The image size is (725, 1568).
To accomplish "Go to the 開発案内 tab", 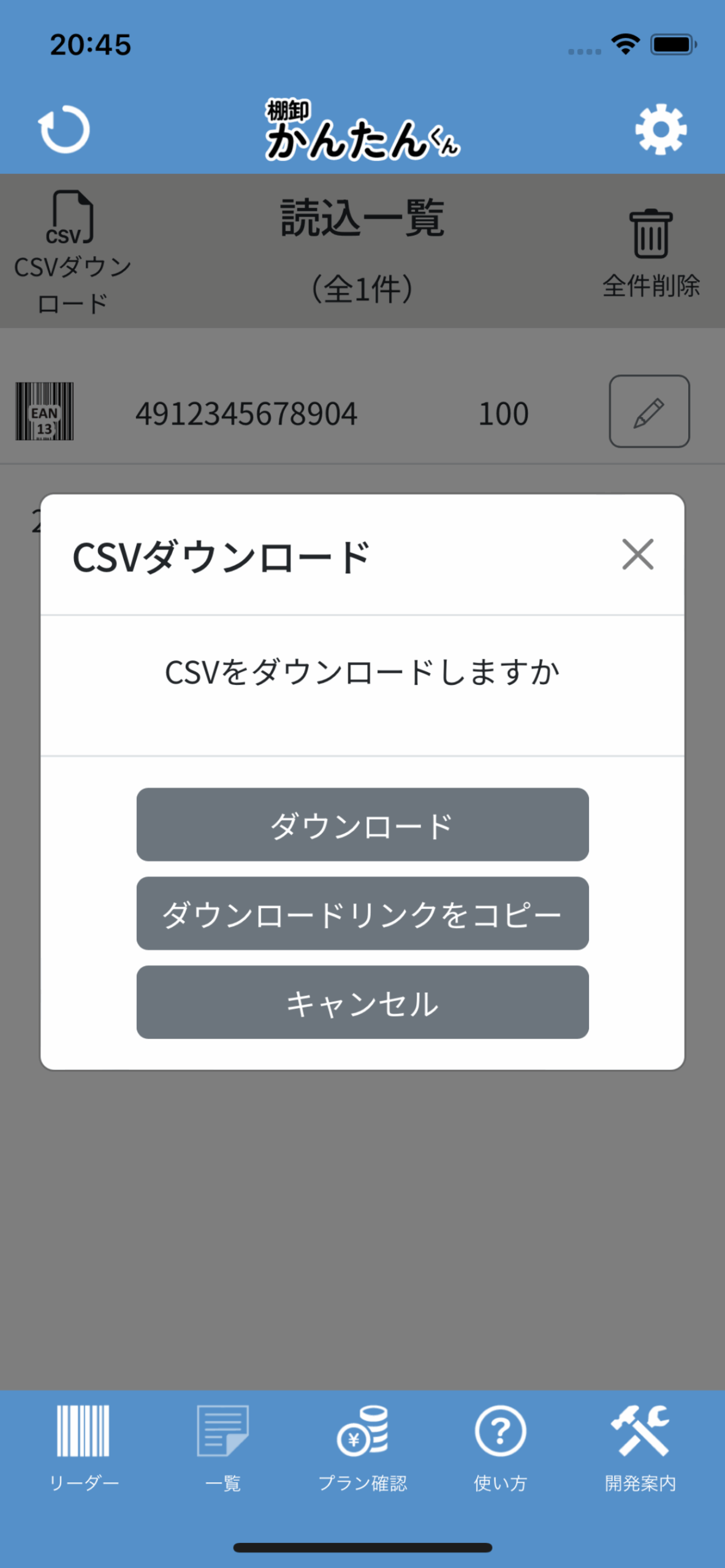I will click(x=640, y=1449).
